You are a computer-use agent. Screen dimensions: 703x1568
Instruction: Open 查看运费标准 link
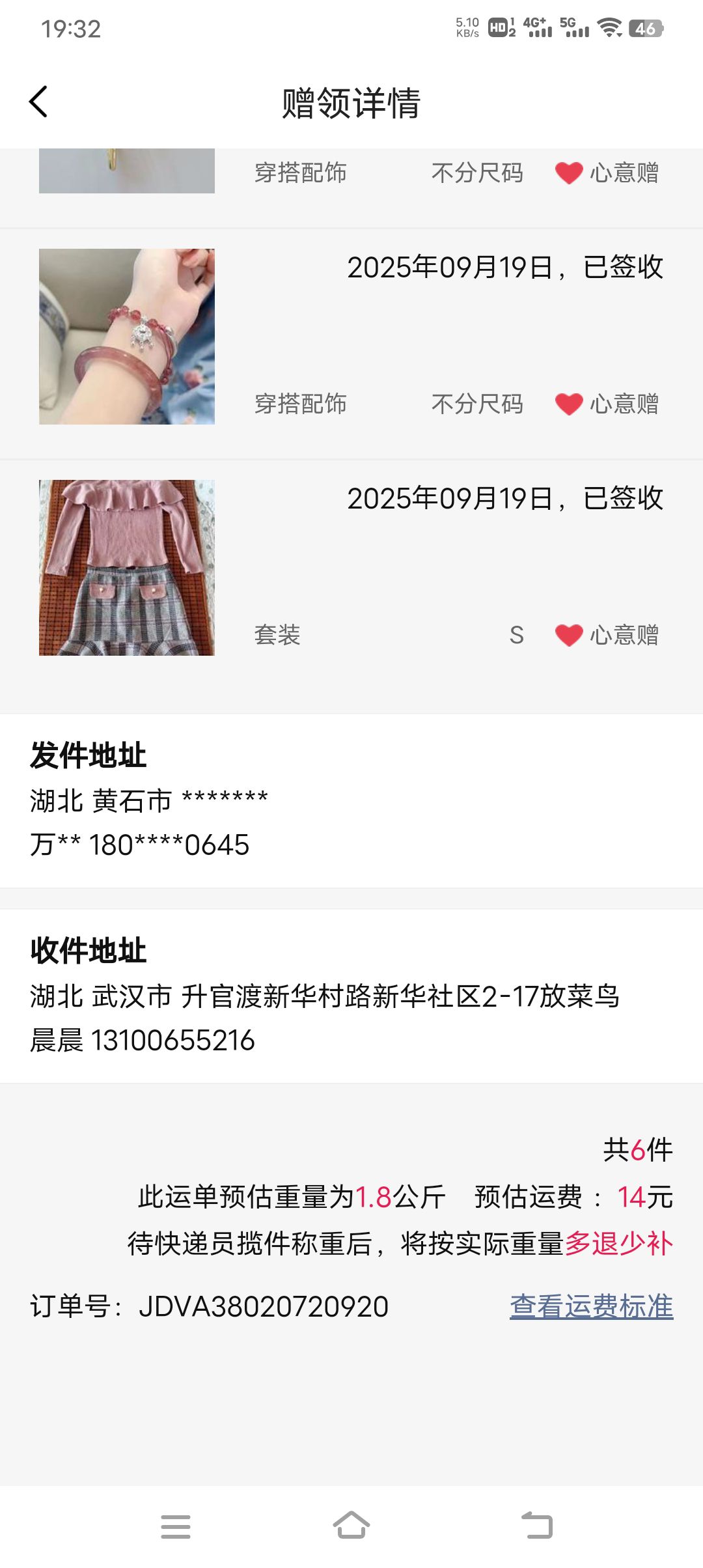[x=591, y=1306]
